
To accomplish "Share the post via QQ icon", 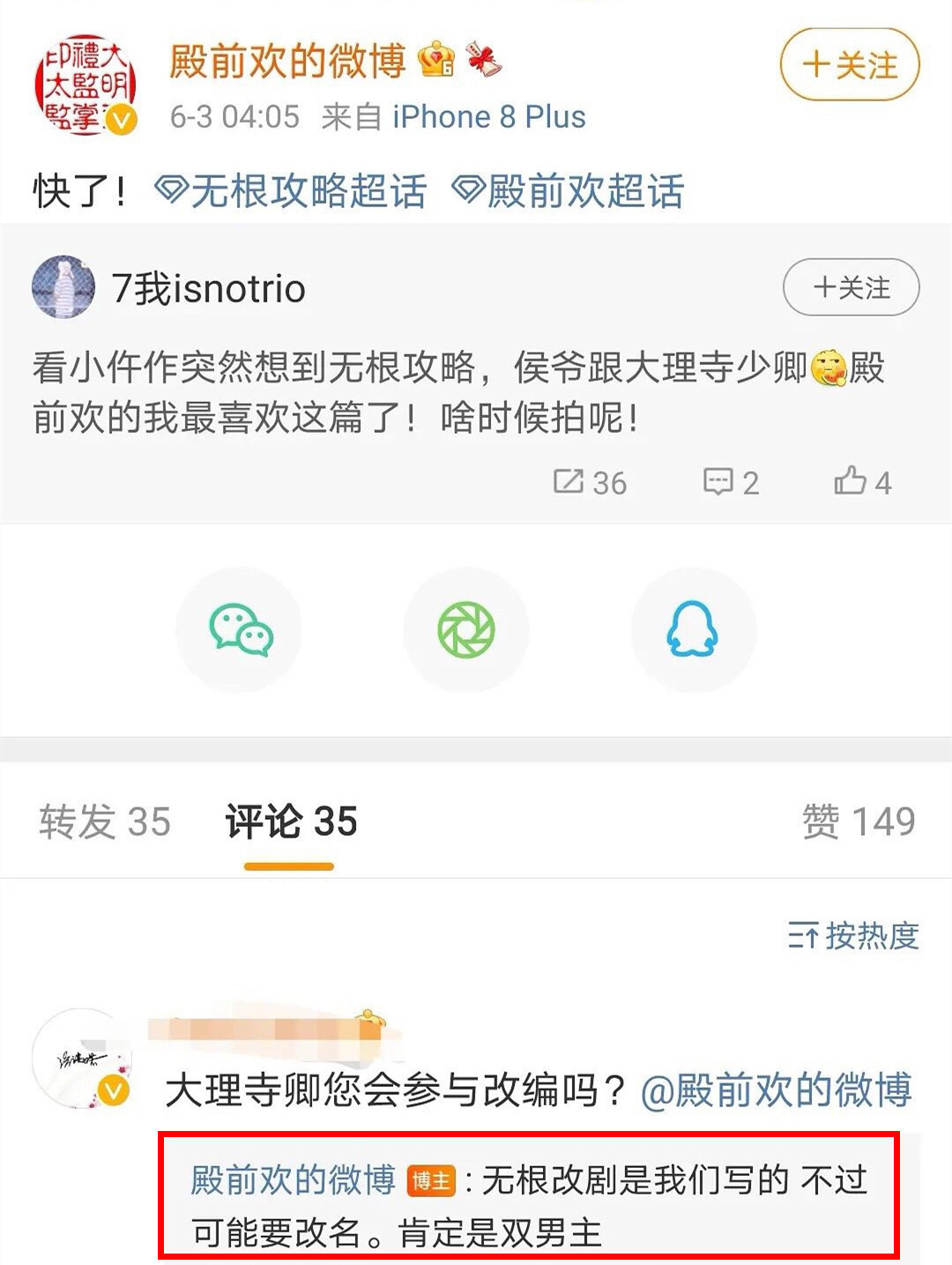I will pos(694,629).
